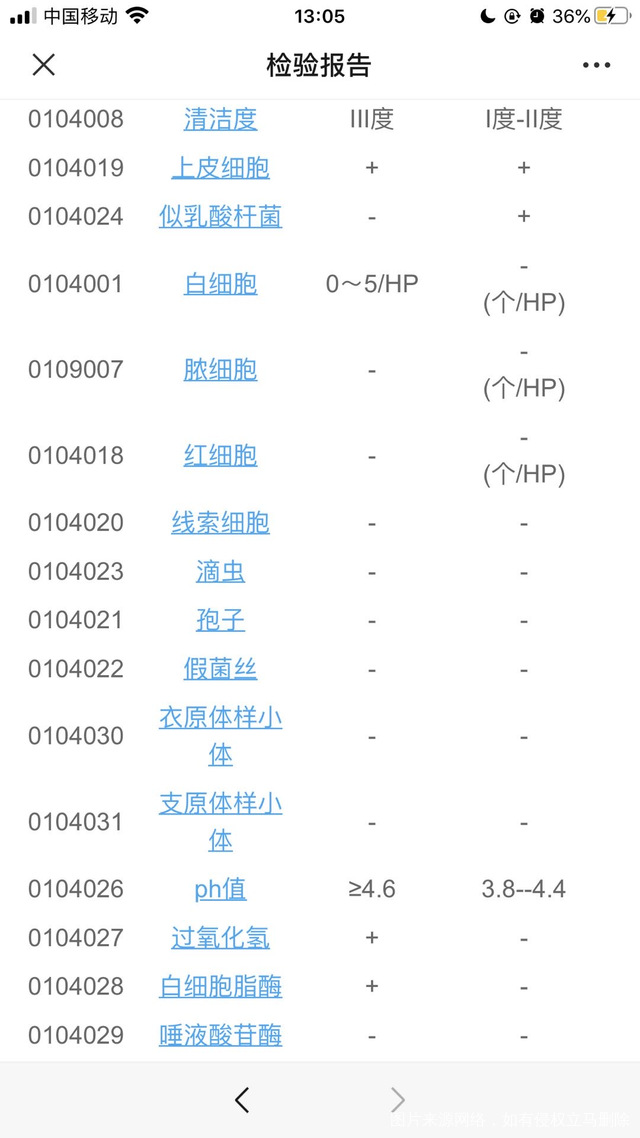Open the three-dot overflow menu
The width and height of the screenshot is (640, 1138).
tap(596, 65)
